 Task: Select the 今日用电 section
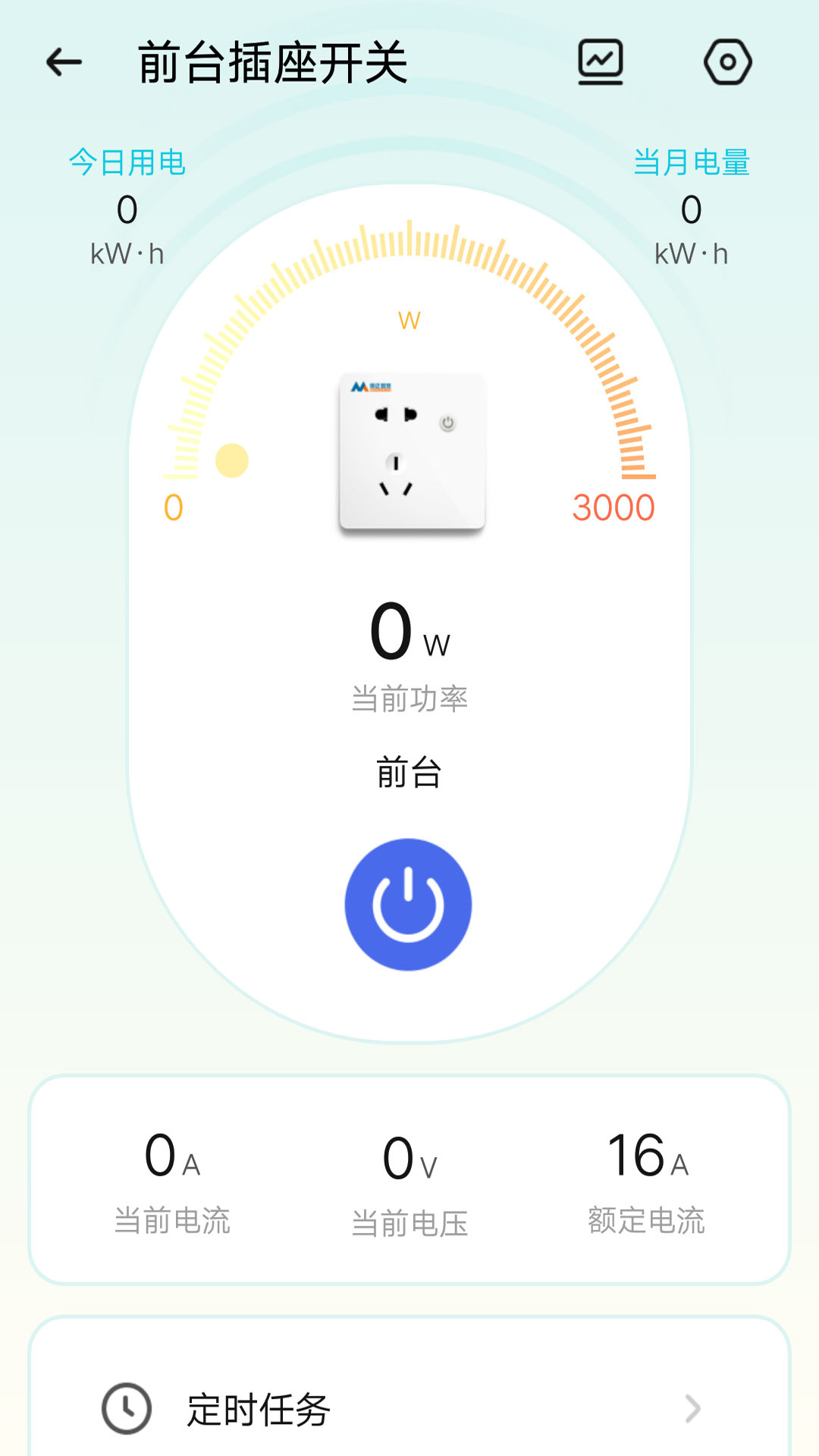click(x=126, y=161)
